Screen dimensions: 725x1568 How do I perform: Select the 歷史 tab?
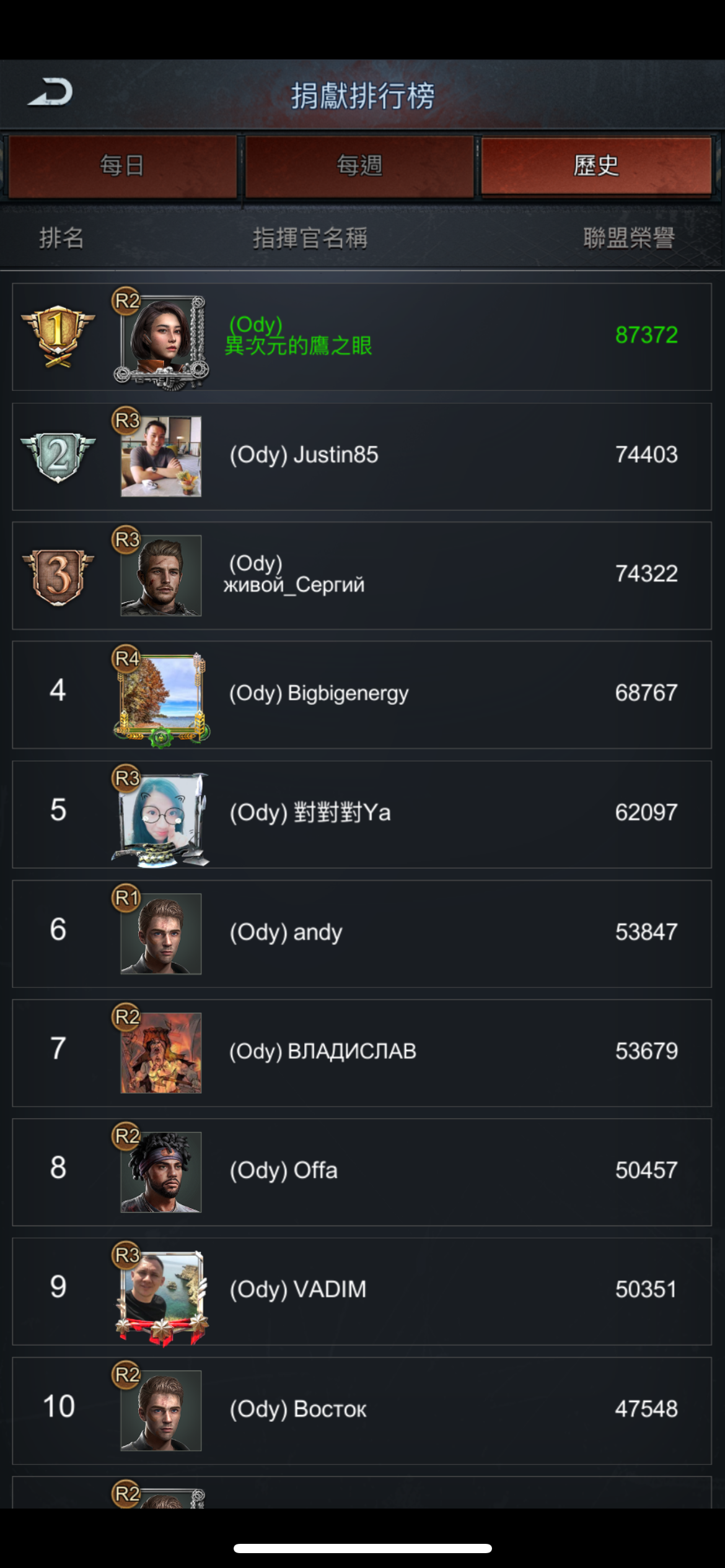click(596, 166)
